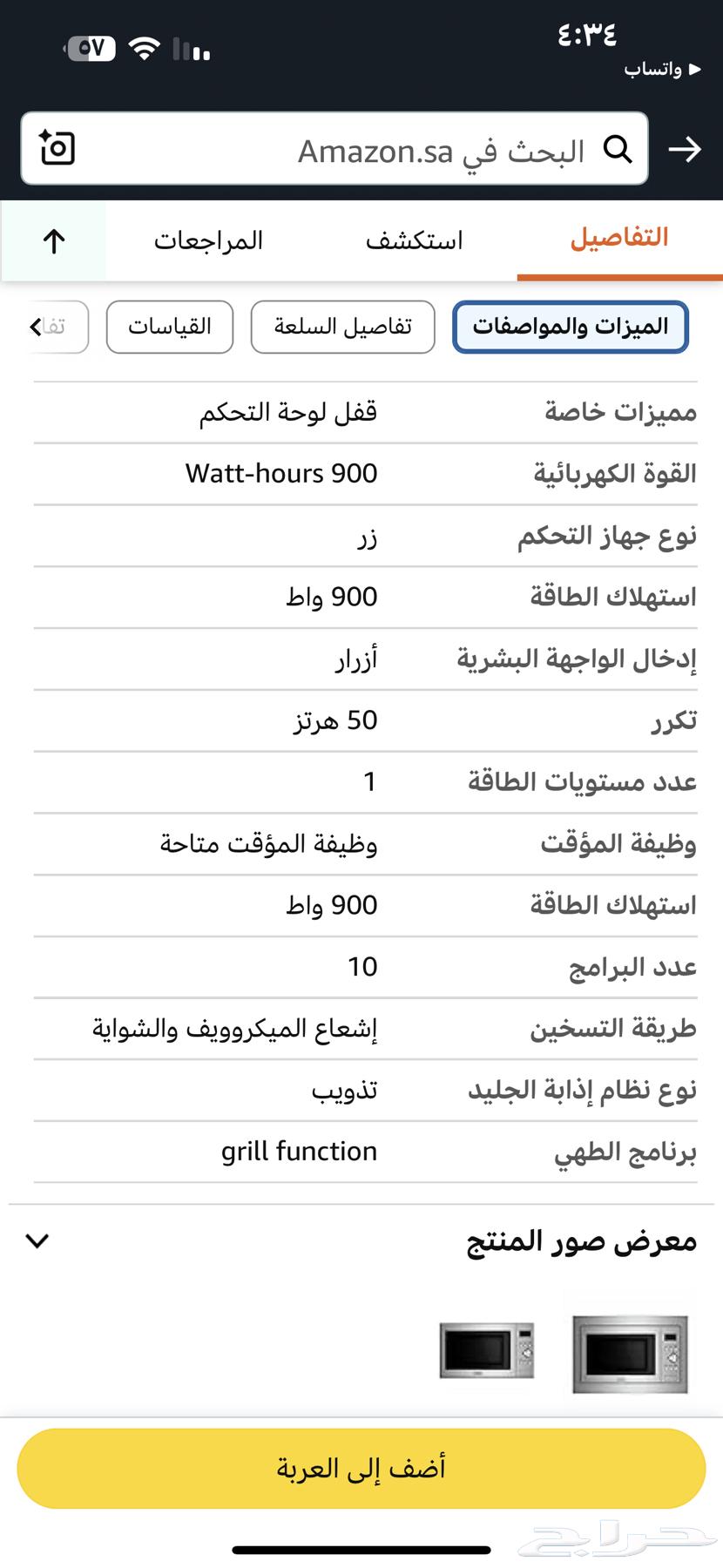Select the تفاصيل السلعة chip
Viewport: 723px width, 1568px height.
(342, 327)
